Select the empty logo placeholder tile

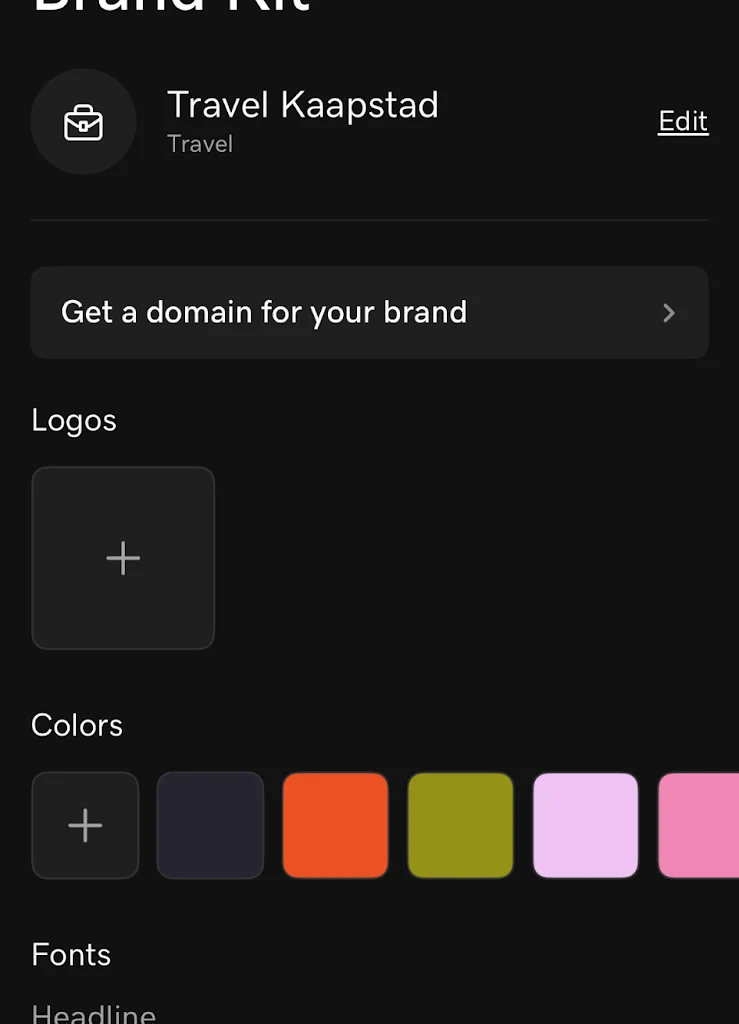(x=123, y=558)
